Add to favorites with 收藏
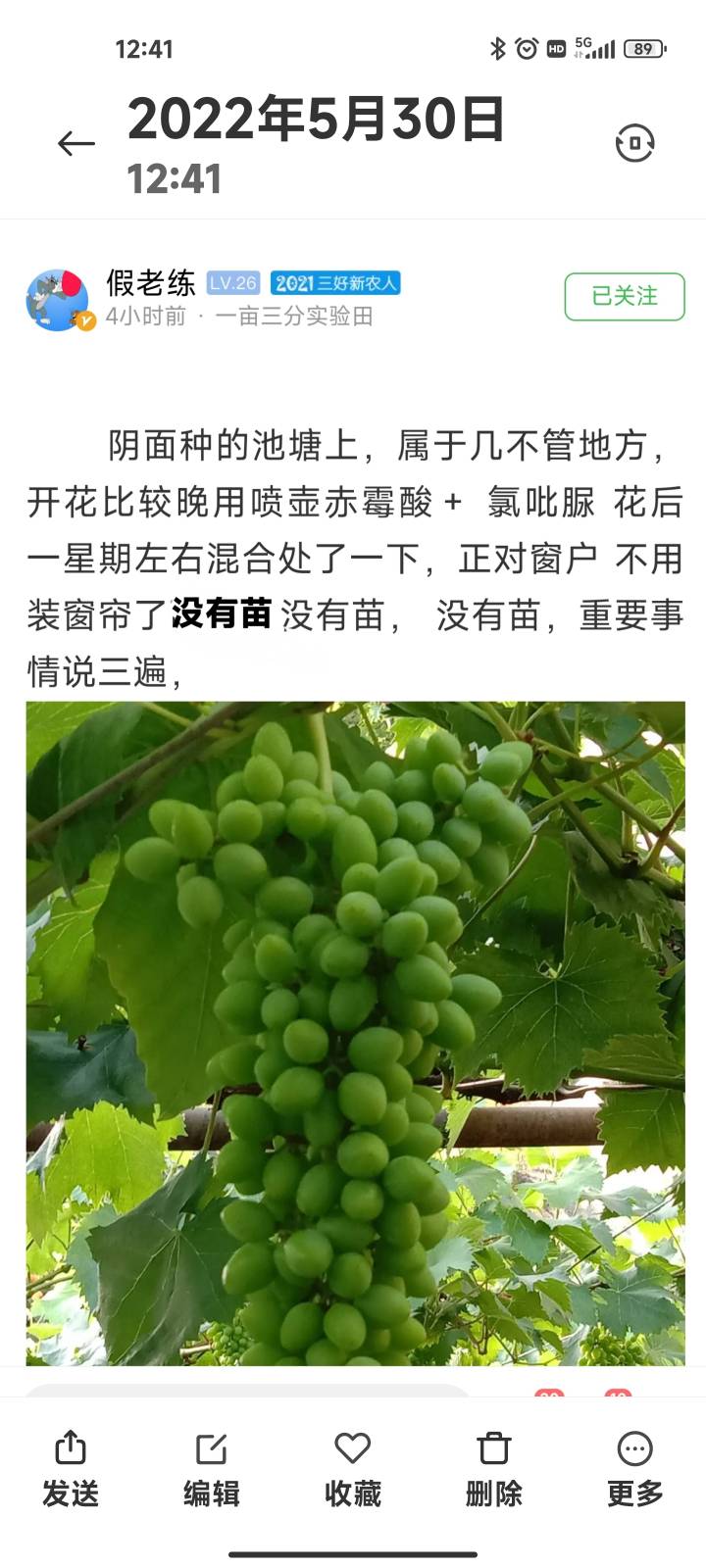The image size is (706, 1568). [x=352, y=1468]
